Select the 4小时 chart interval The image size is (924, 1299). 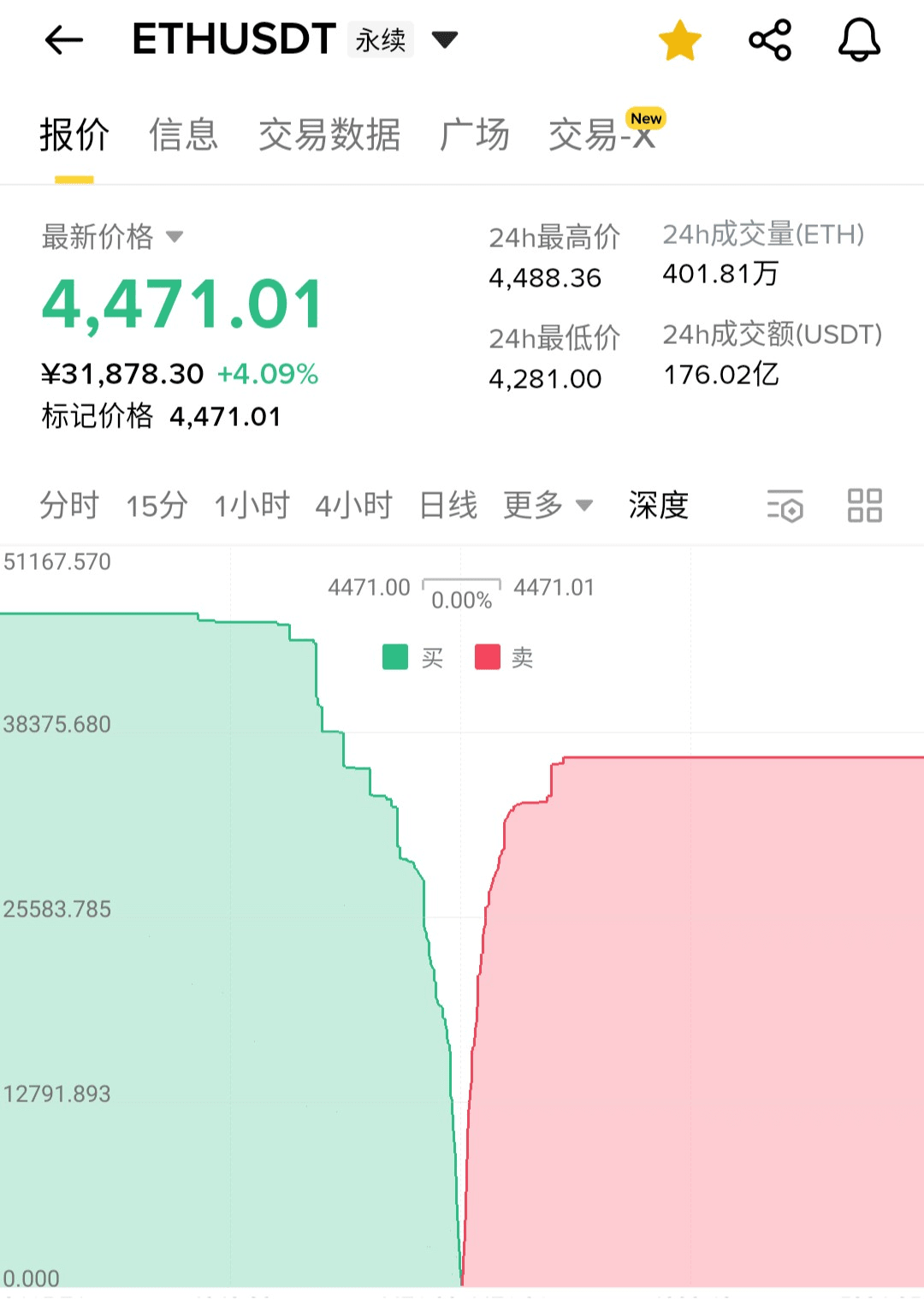[x=353, y=505]
